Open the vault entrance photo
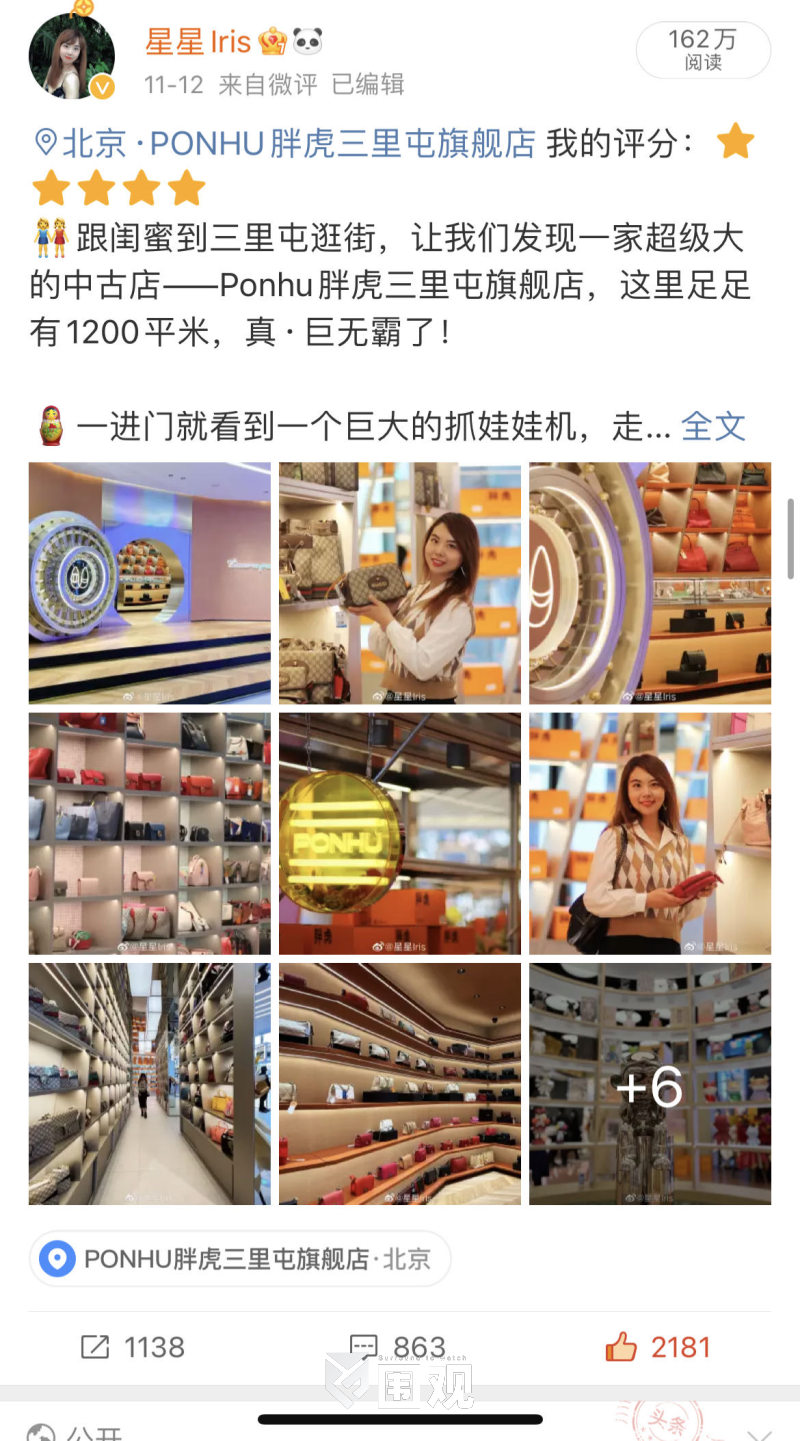The image size is (800, 1441). click(149, 583)
